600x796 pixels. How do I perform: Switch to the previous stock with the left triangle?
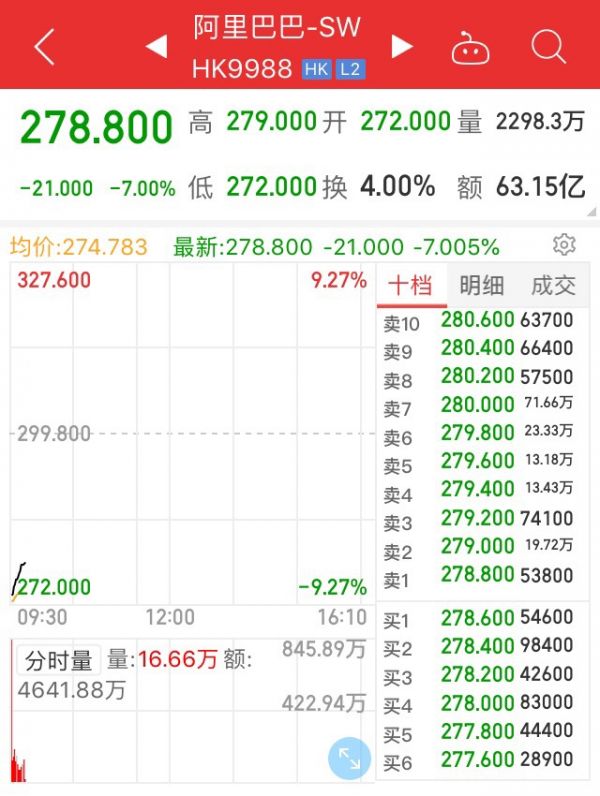tap(156, 46)
